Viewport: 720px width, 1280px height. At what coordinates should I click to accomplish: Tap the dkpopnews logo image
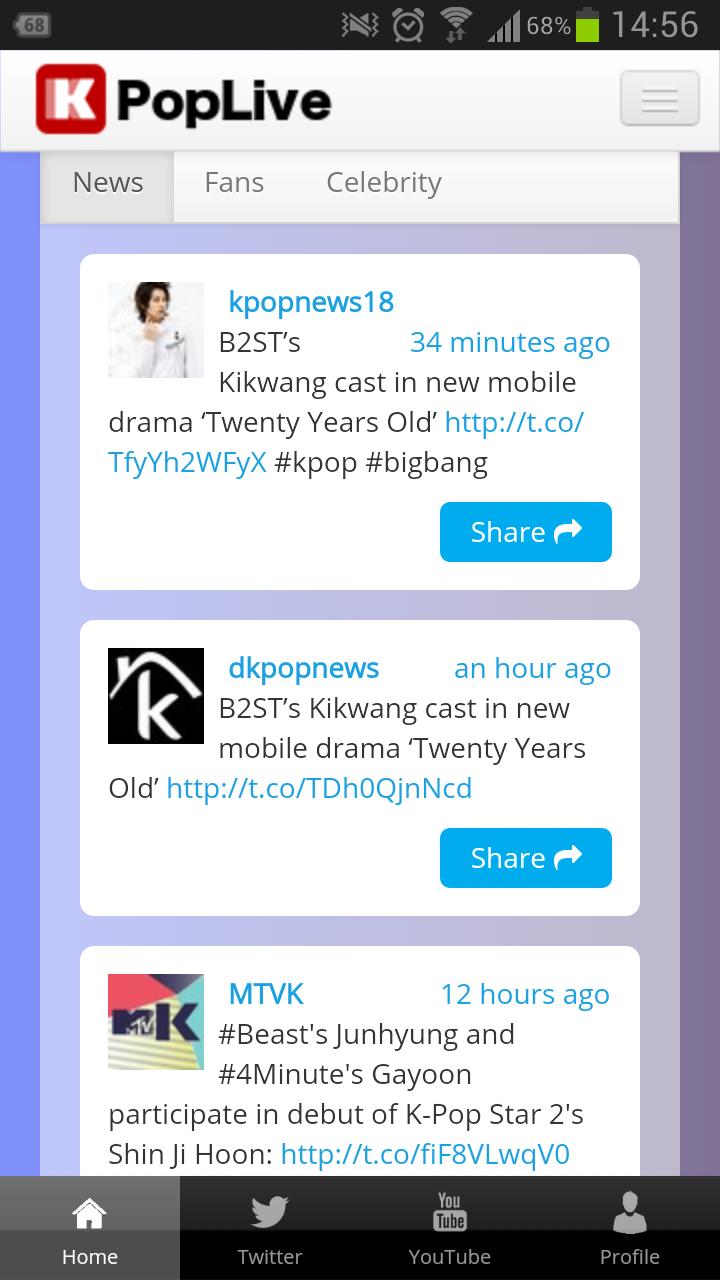(x=155, y=695)
